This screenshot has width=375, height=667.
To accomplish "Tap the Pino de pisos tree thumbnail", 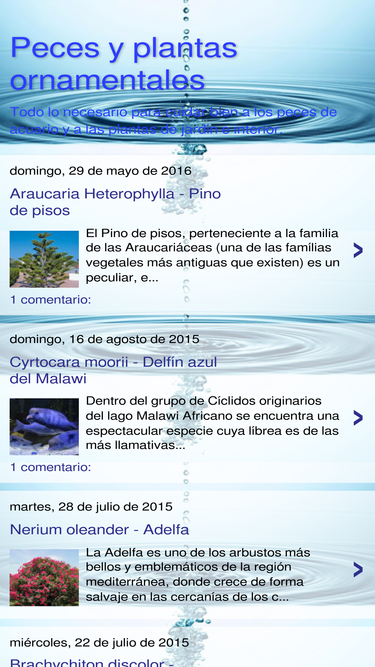I will (44, 259).
